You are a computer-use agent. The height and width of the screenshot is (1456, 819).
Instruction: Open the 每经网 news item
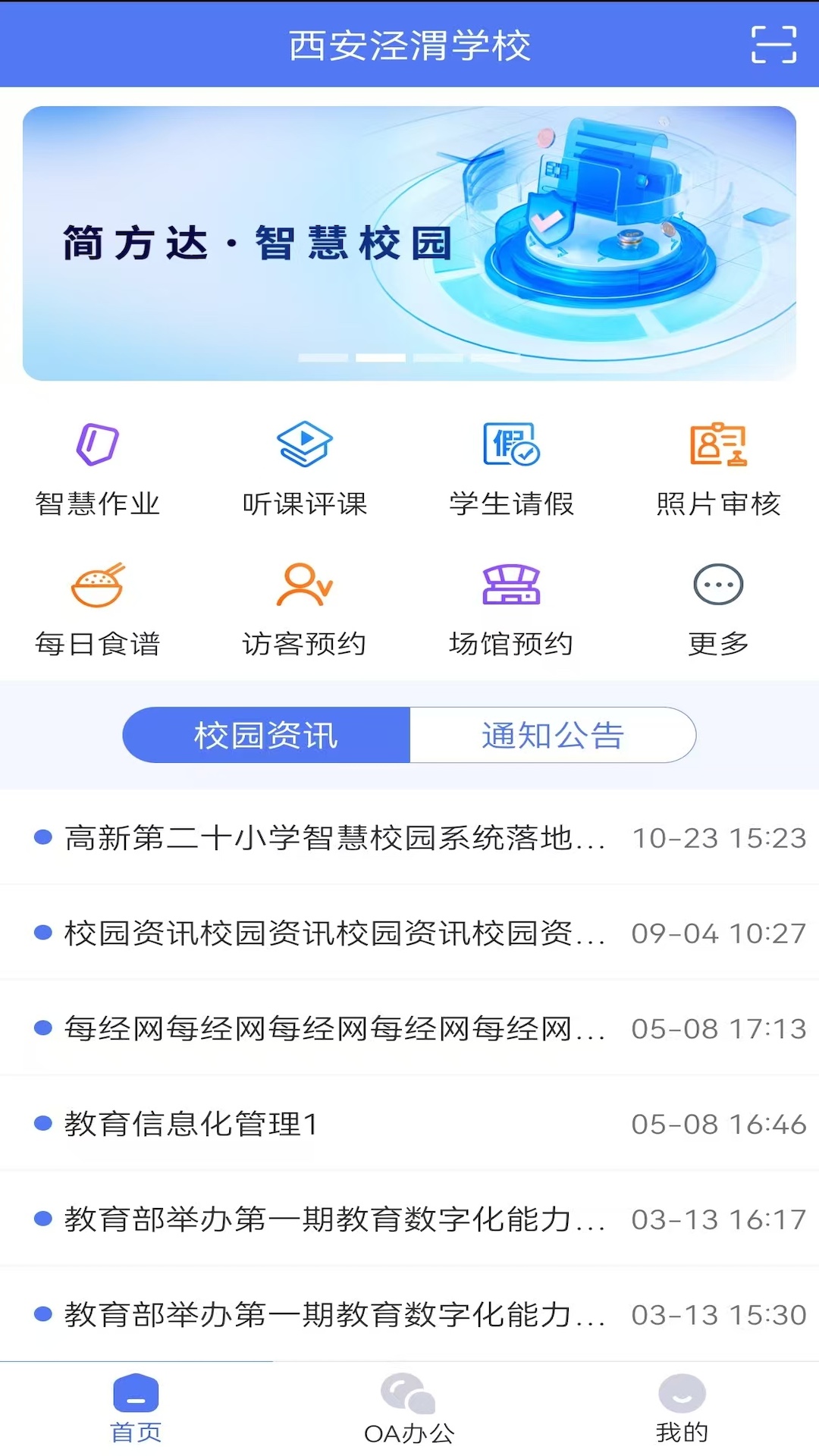[334, 1028]
